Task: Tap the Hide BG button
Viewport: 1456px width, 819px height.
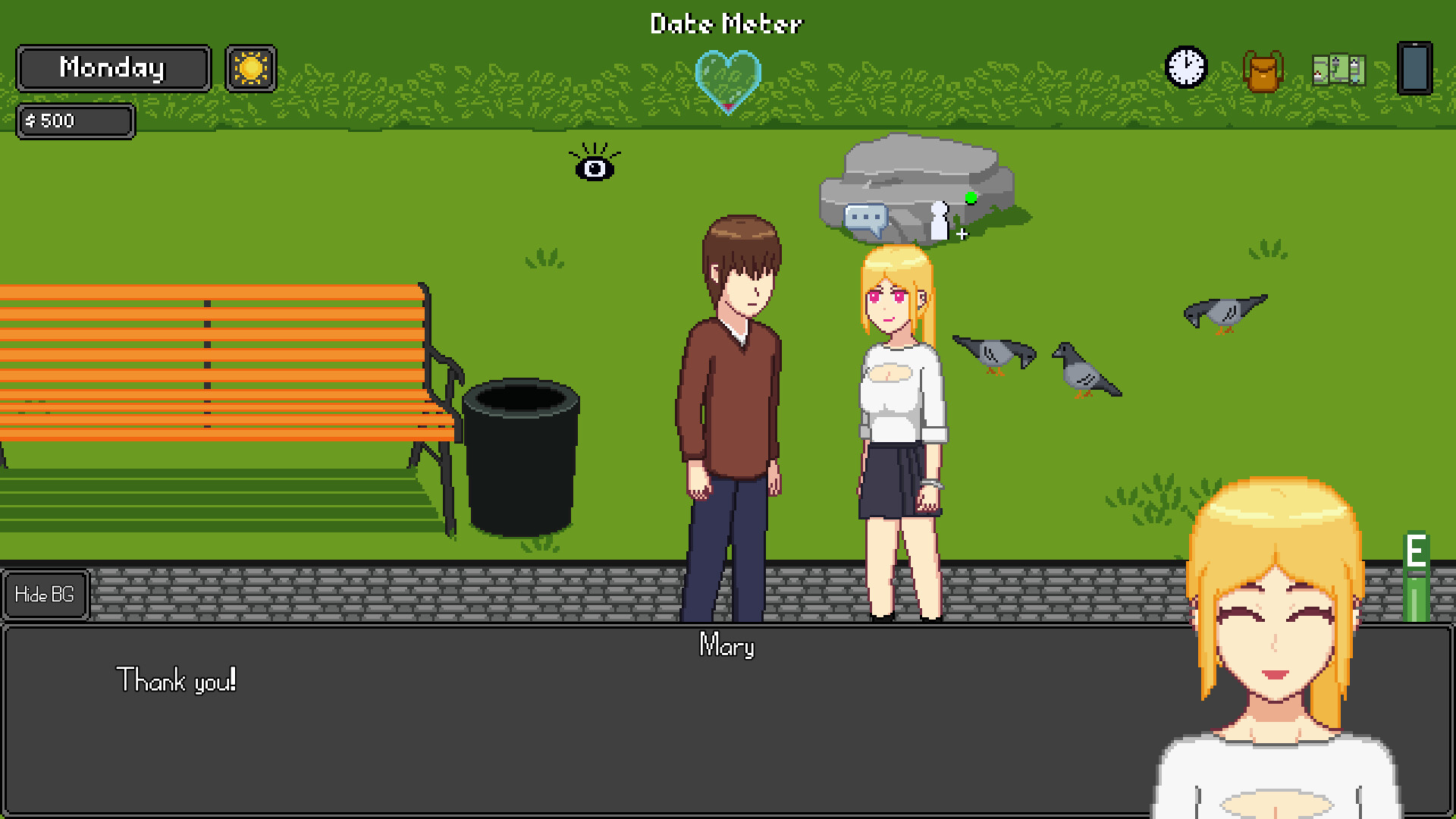Action: [45, 595]
